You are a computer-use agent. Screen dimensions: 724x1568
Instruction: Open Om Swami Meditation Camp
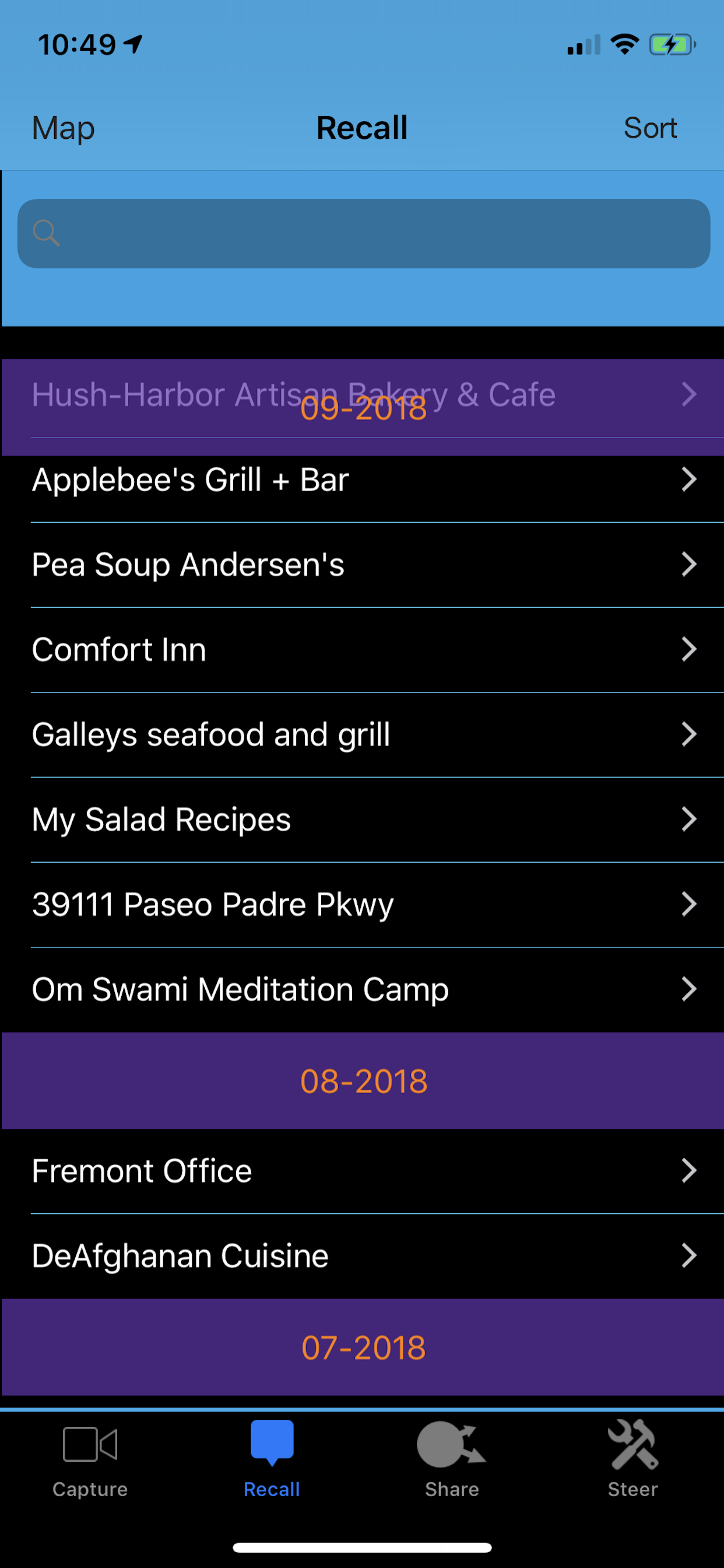click(x=363, y=990)
